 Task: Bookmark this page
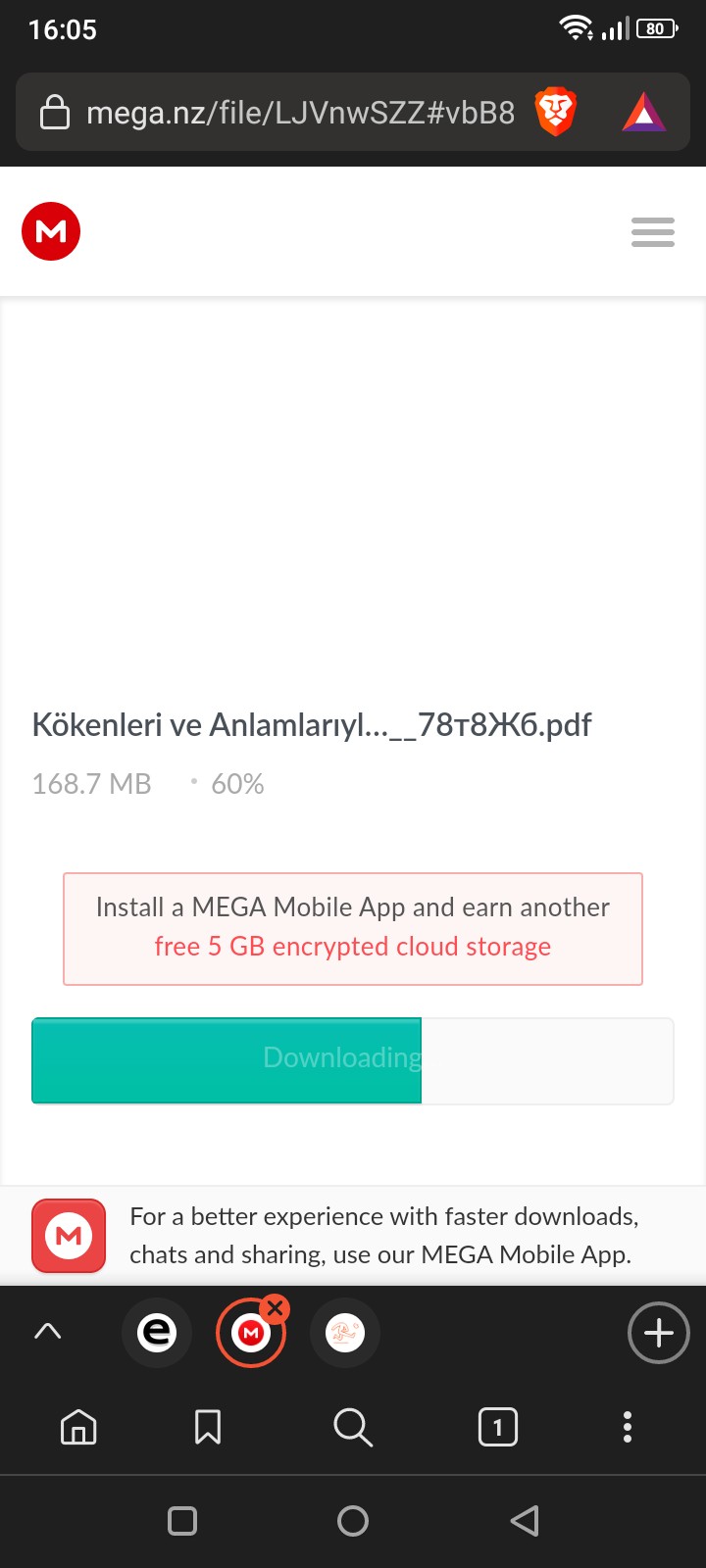pyautogui.click(x=207, y=1427)
